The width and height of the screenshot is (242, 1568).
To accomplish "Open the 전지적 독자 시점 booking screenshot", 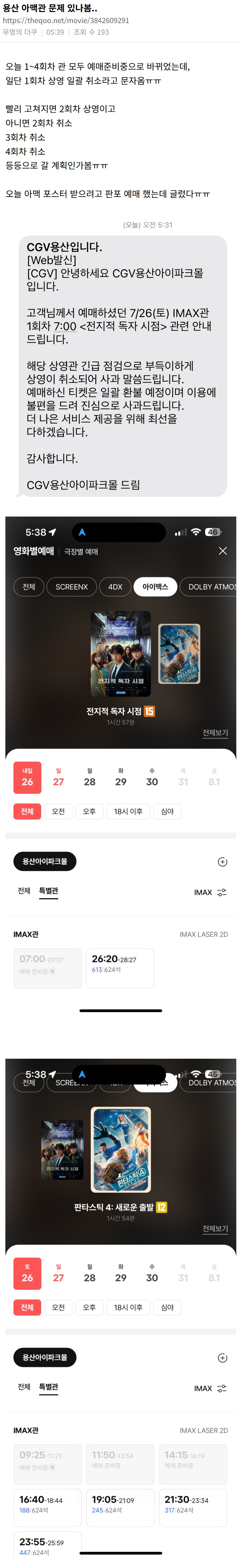I will click(x=121, y=767).
